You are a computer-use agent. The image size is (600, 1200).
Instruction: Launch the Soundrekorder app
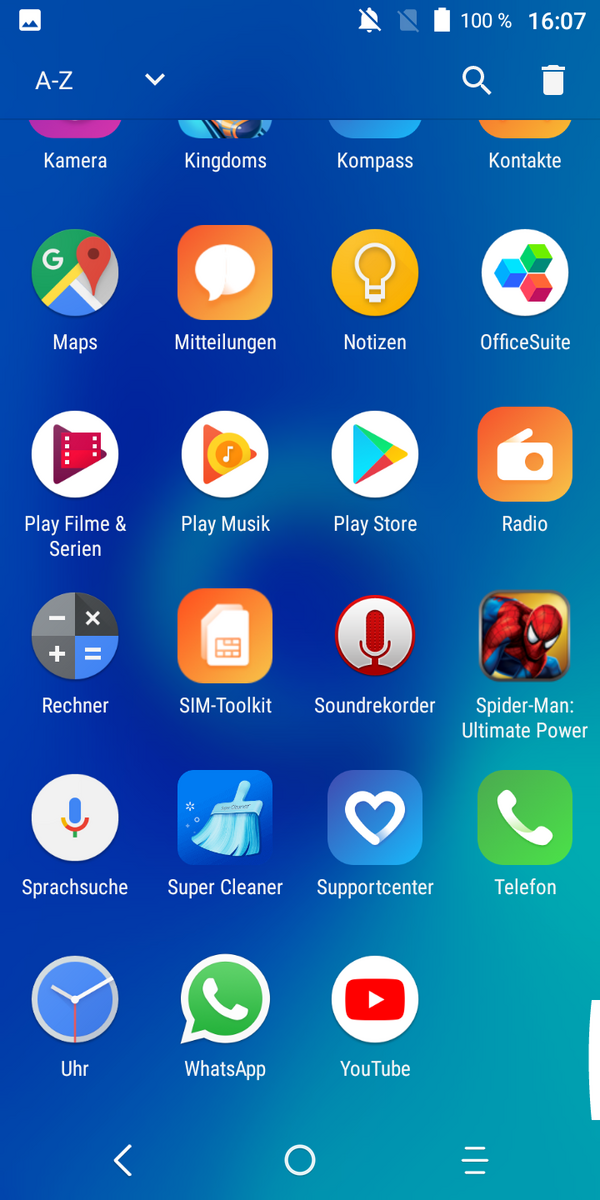(375, 636)
